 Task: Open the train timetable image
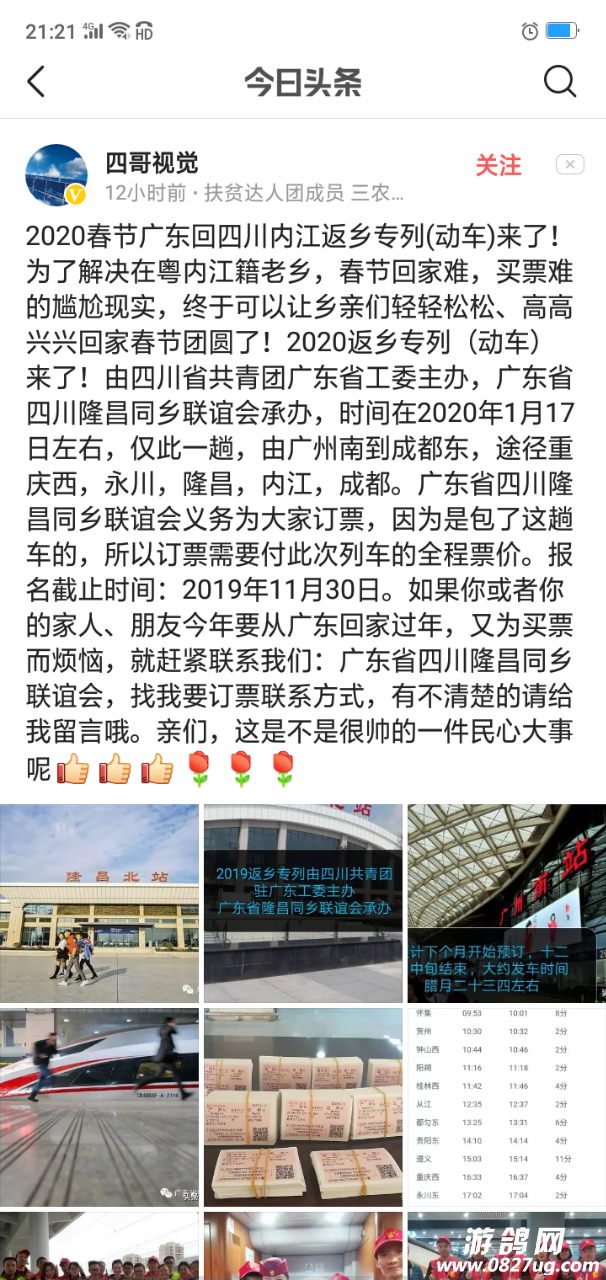[x=506, y=1106]
